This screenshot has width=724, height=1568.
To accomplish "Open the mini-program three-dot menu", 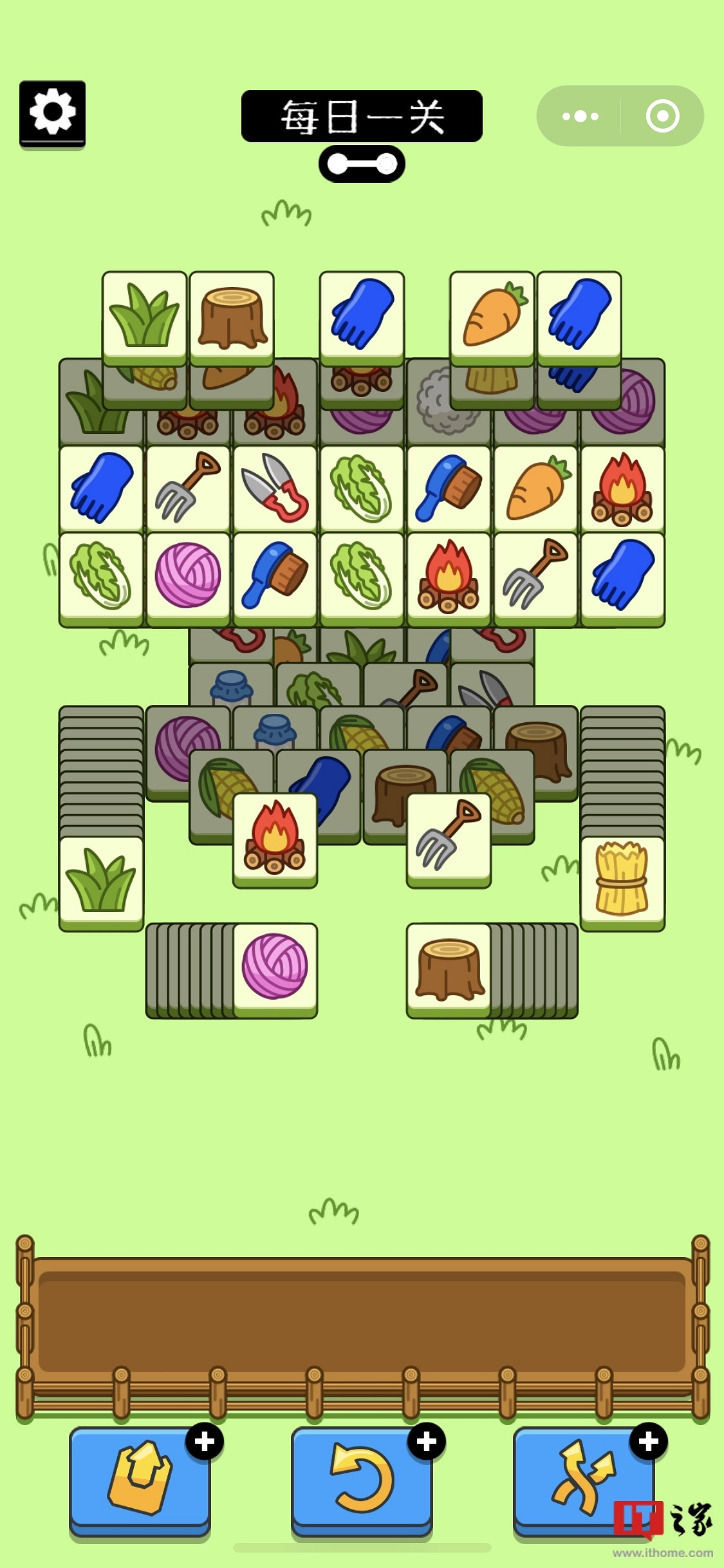I will 580,117.
